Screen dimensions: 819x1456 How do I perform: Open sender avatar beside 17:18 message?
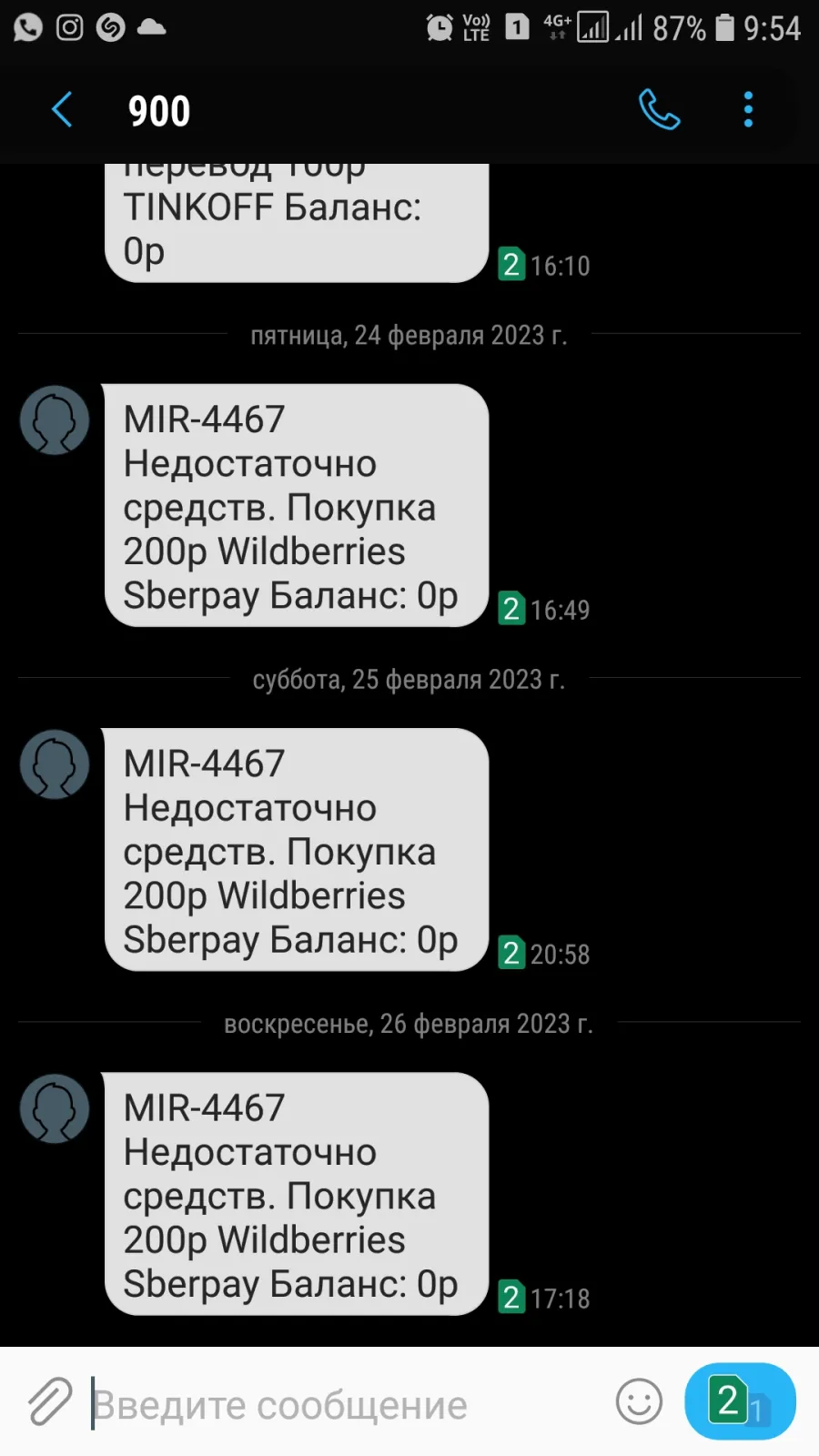click(x=55, y=1108)
